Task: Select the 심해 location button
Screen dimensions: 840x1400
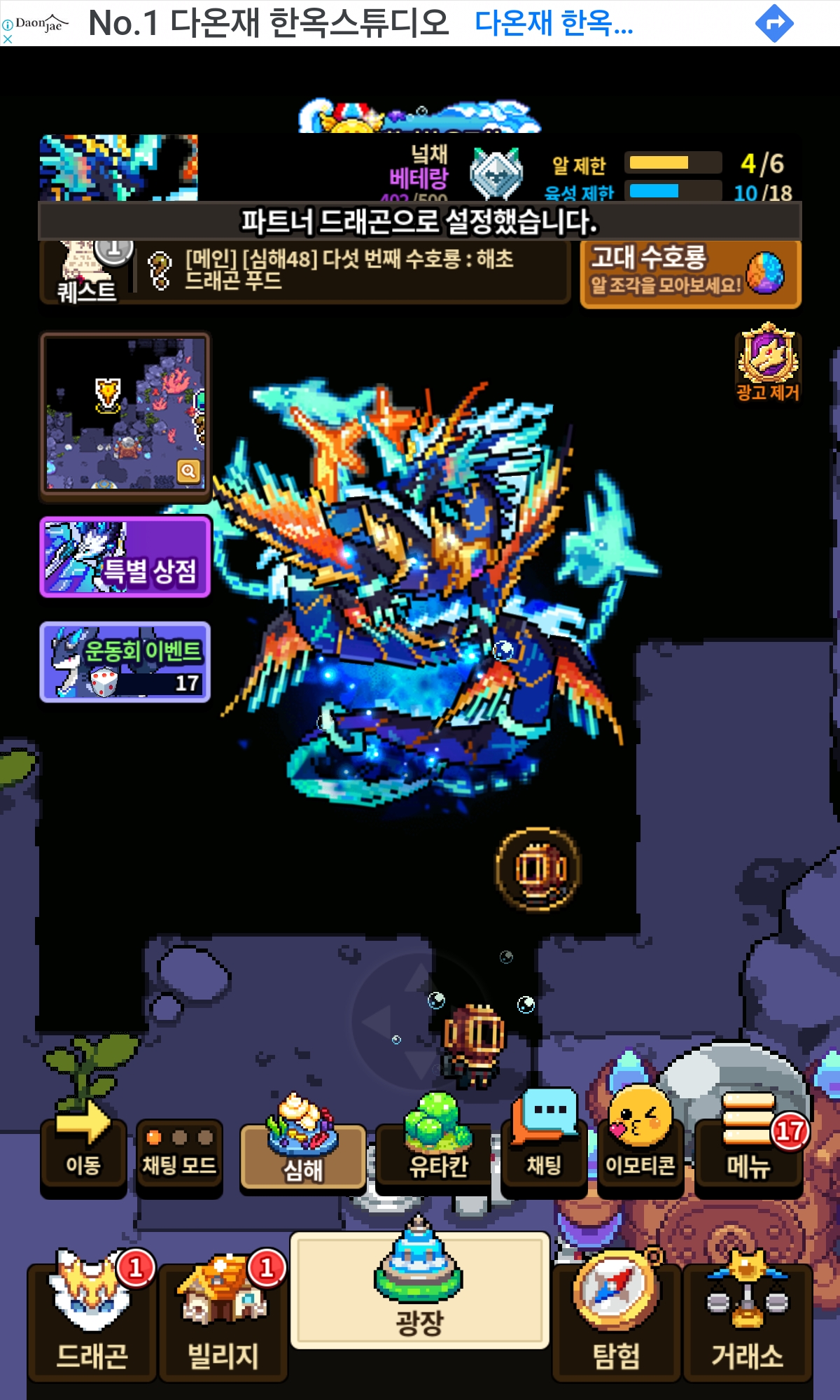Action: tap(303, 1148)
